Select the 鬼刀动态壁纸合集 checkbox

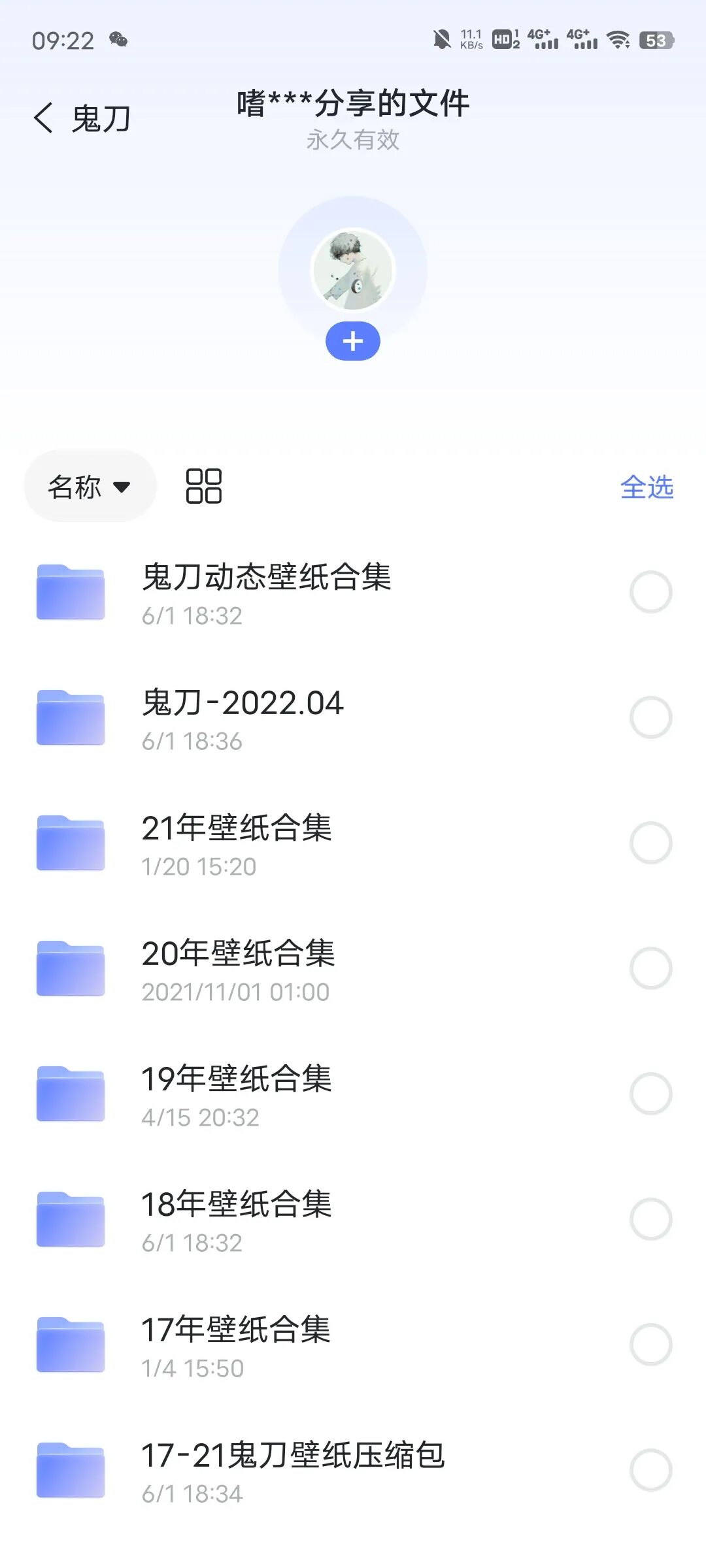[650, 592]
